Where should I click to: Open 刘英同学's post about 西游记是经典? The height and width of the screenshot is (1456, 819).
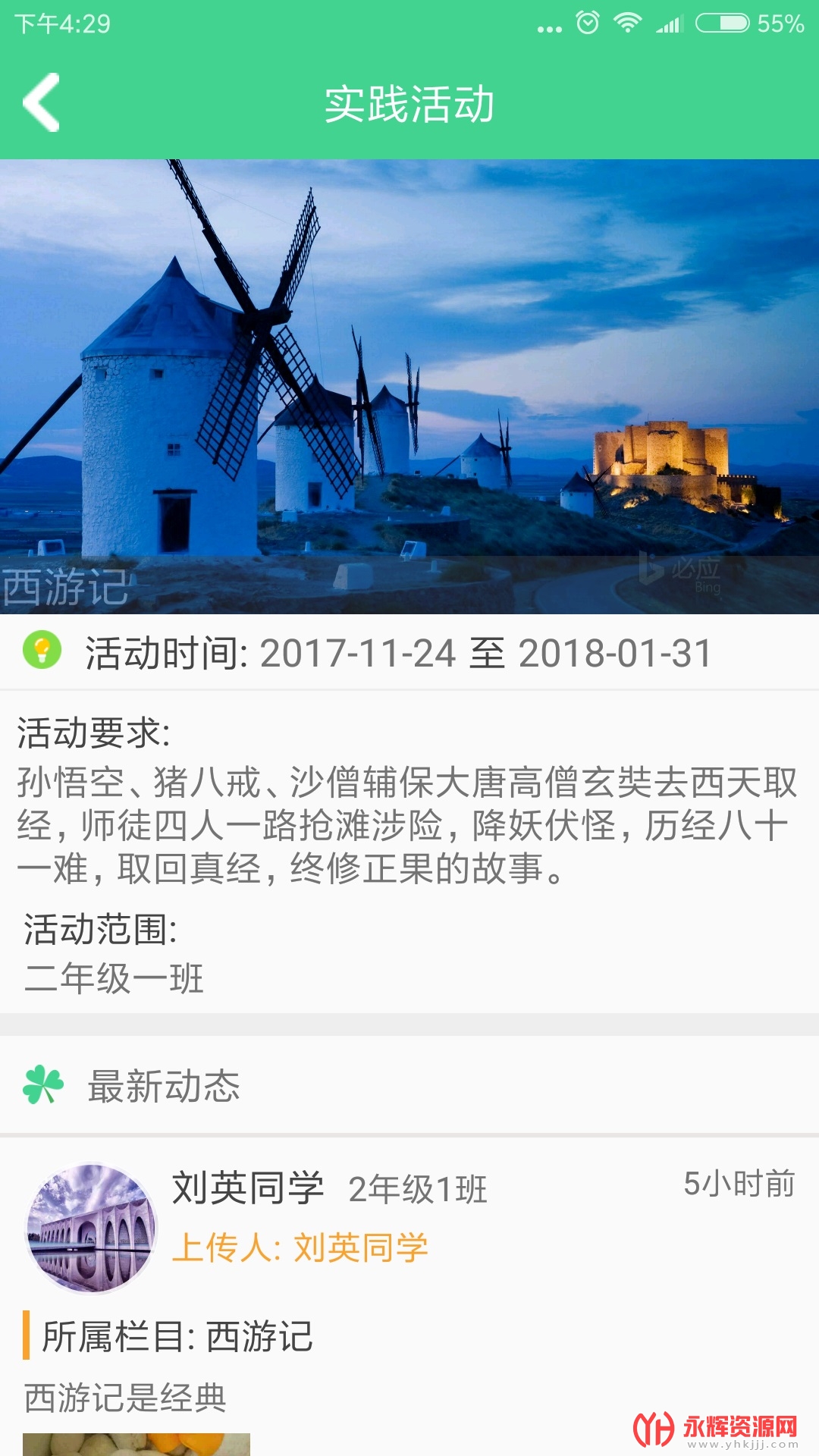point(125,1398)
